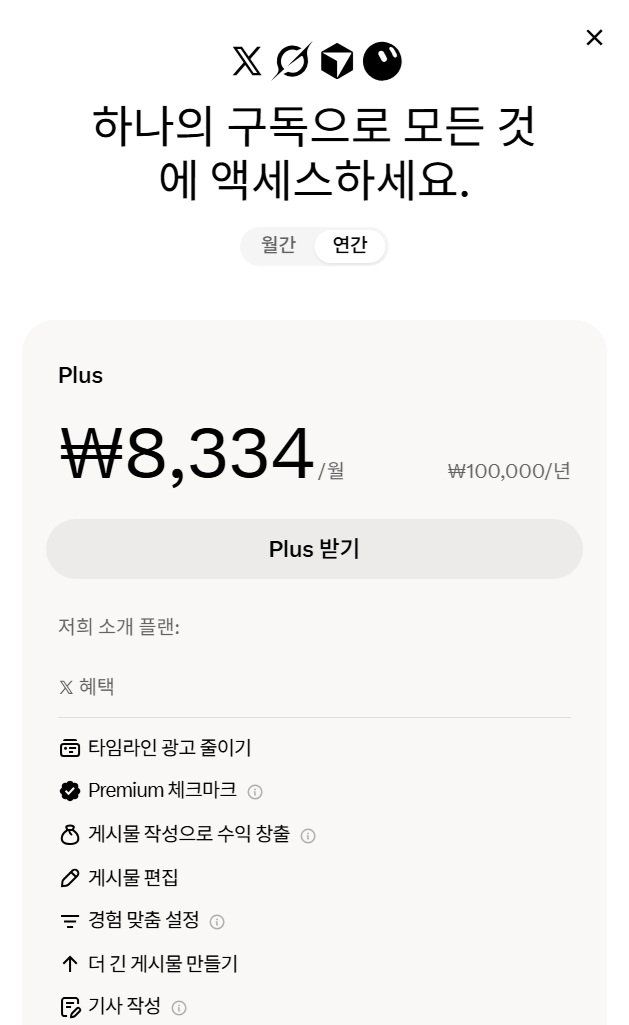Open info icon next to Premium 체크마크
The image size is (629, 1025).
coord(255,792)
